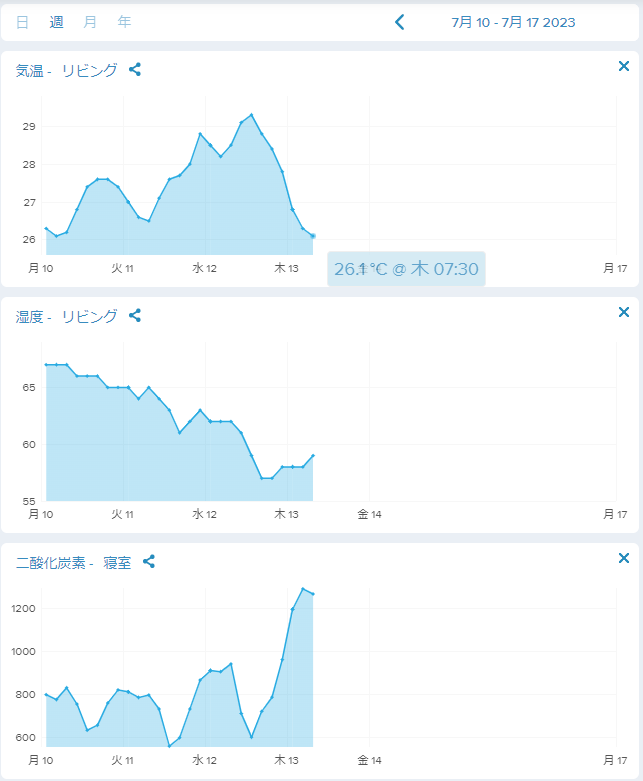Share the 湿度 - リビング chart

point(135,315)
